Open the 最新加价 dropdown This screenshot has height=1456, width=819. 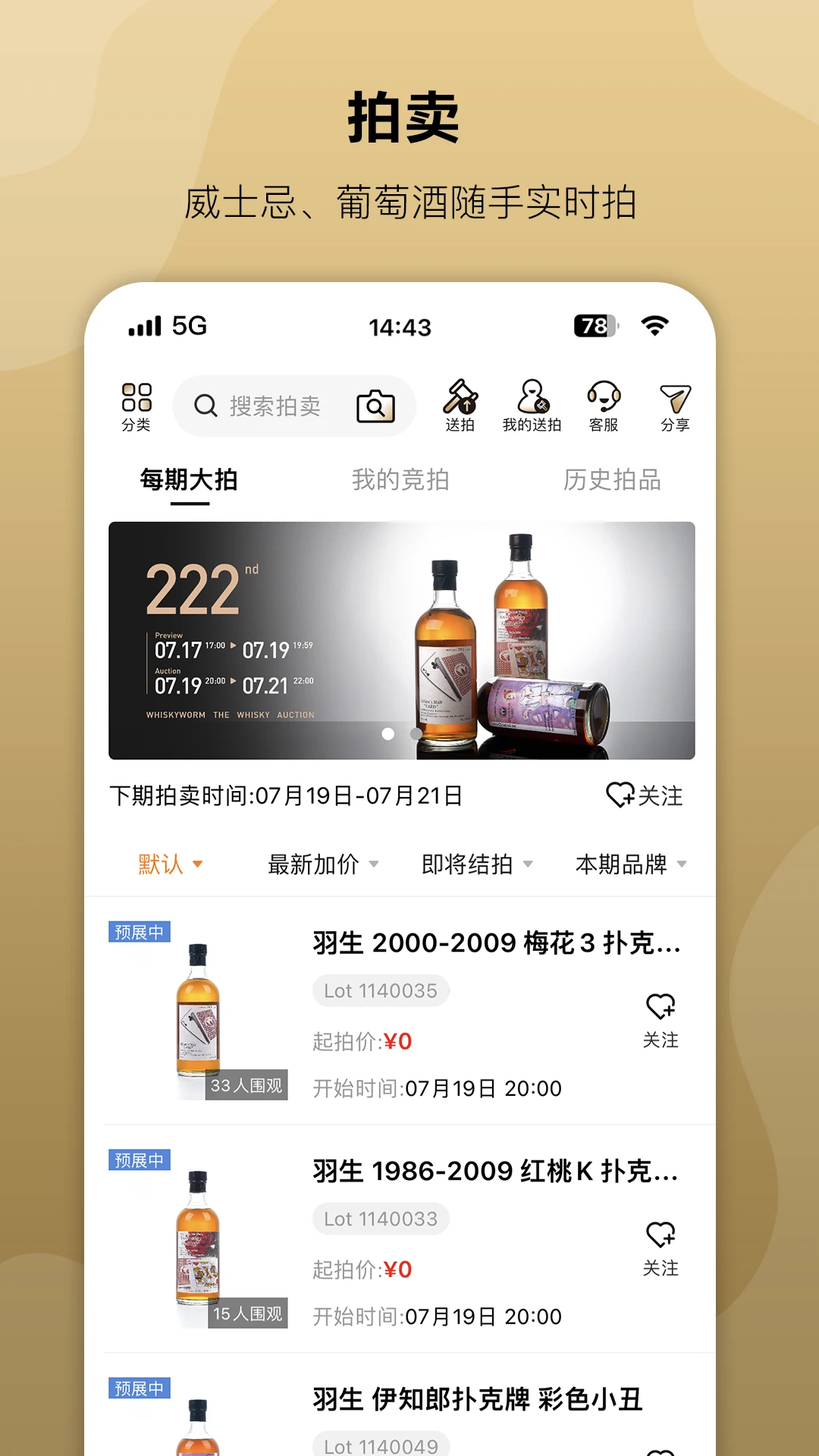tap(319, 863)
